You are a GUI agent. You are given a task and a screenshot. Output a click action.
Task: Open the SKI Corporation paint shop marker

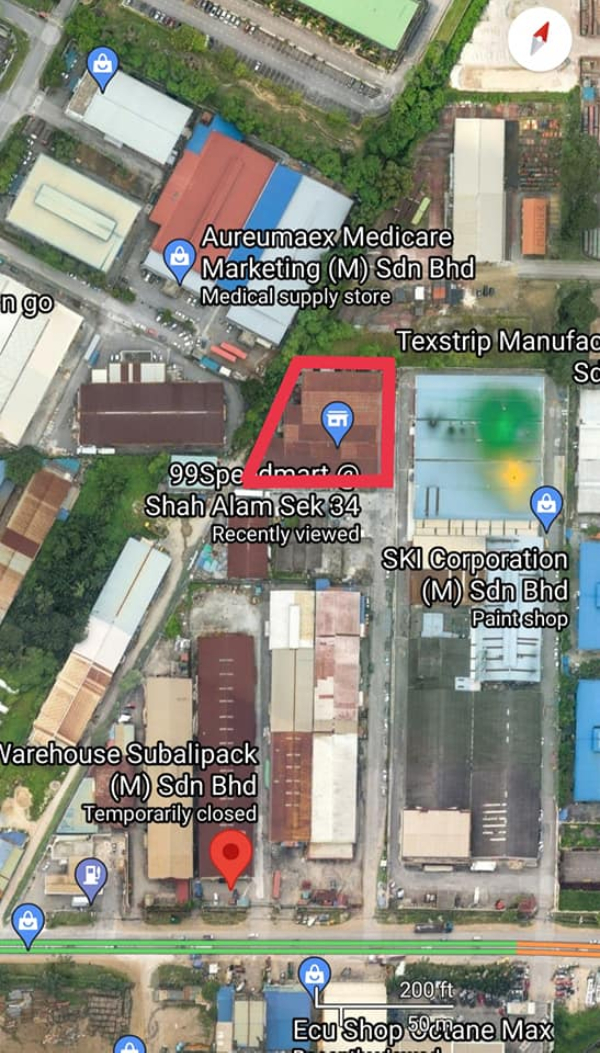pos(546,506)
